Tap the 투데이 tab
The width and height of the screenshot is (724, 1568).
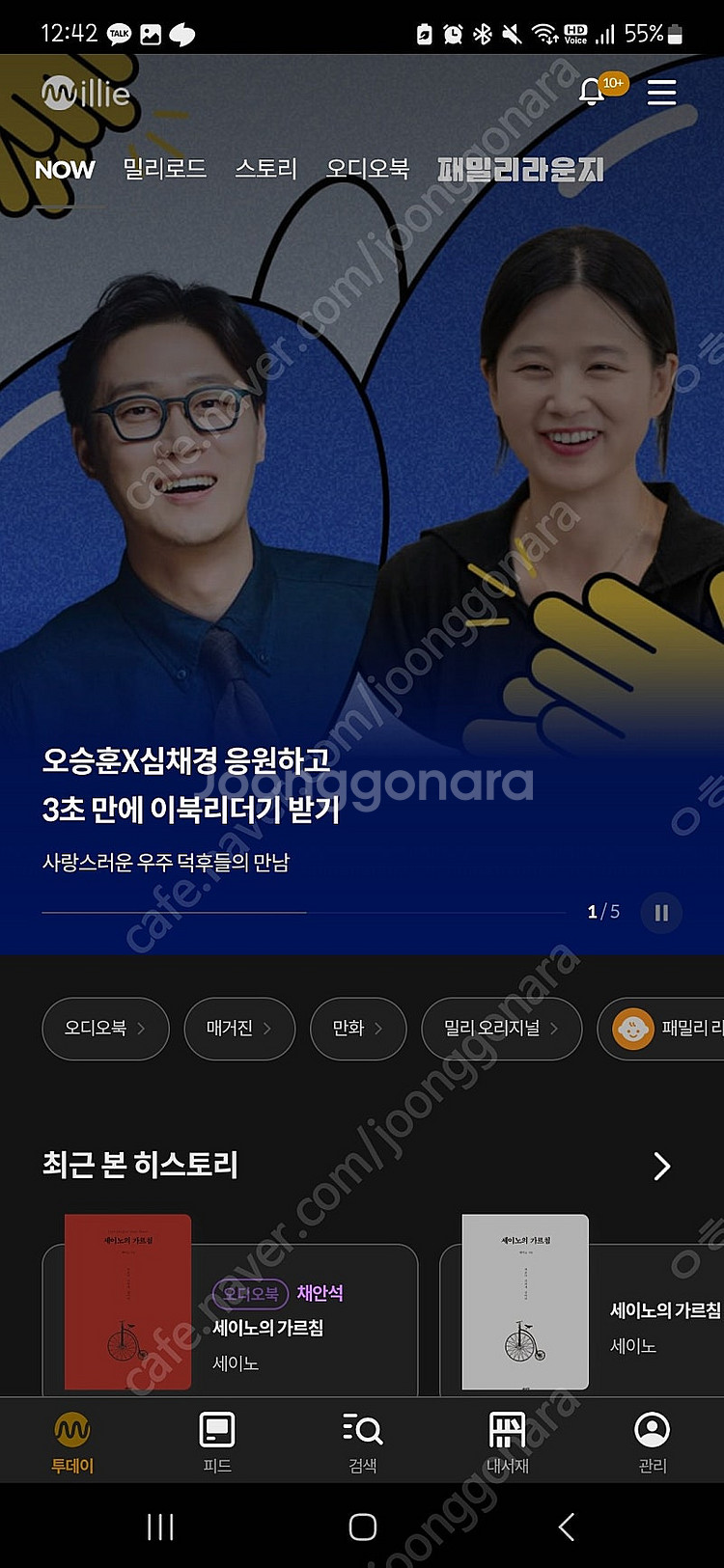pyautogui.click(x=72, y=1442)
